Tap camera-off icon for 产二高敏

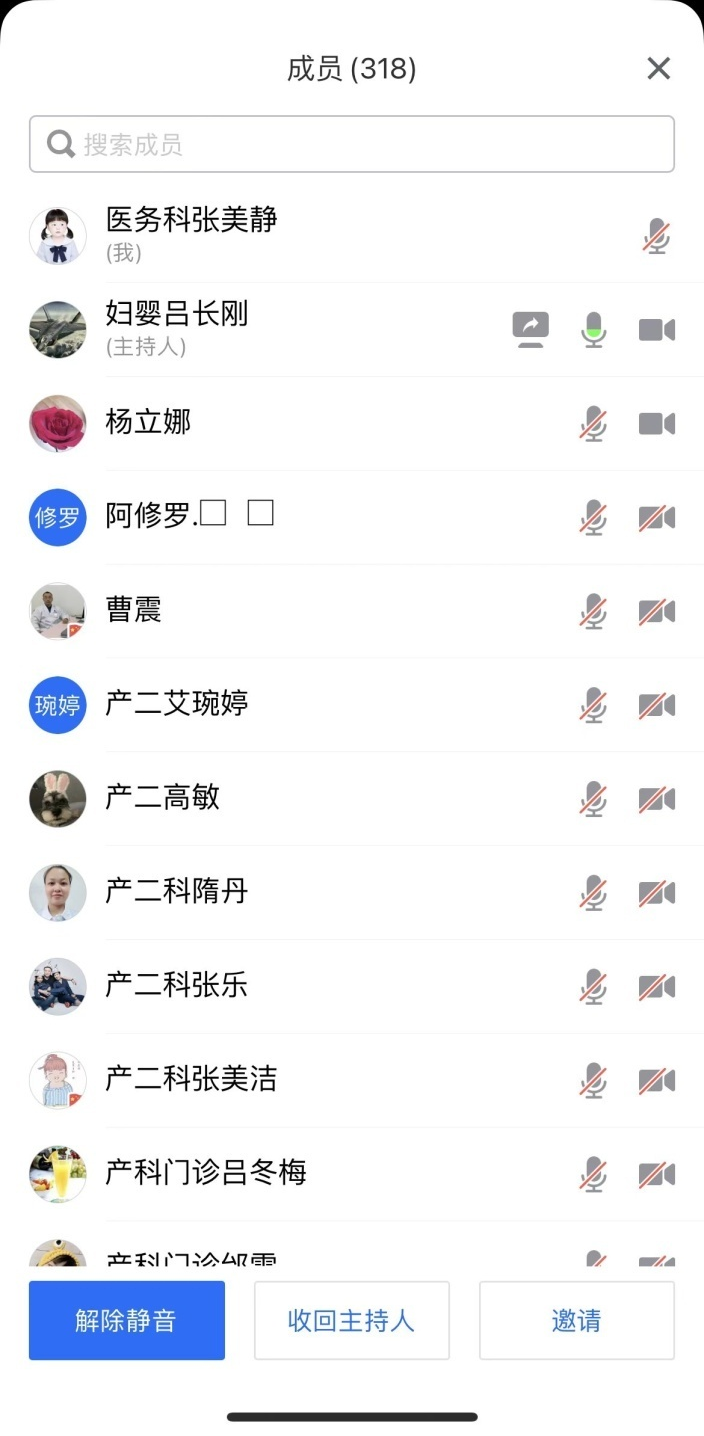pyautogui.click(x=656, y=799)
